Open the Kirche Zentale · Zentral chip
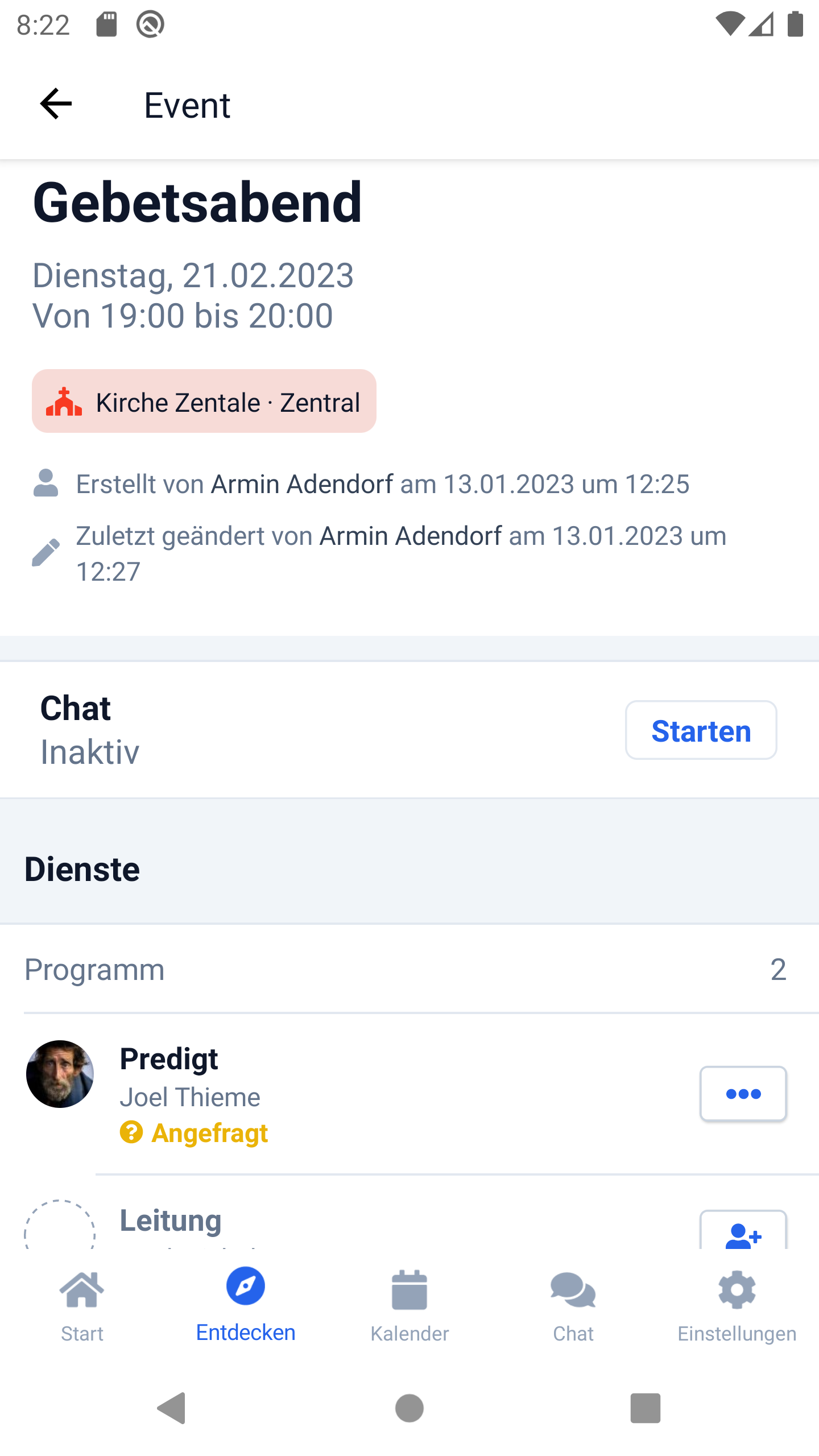 pos(204,402)
